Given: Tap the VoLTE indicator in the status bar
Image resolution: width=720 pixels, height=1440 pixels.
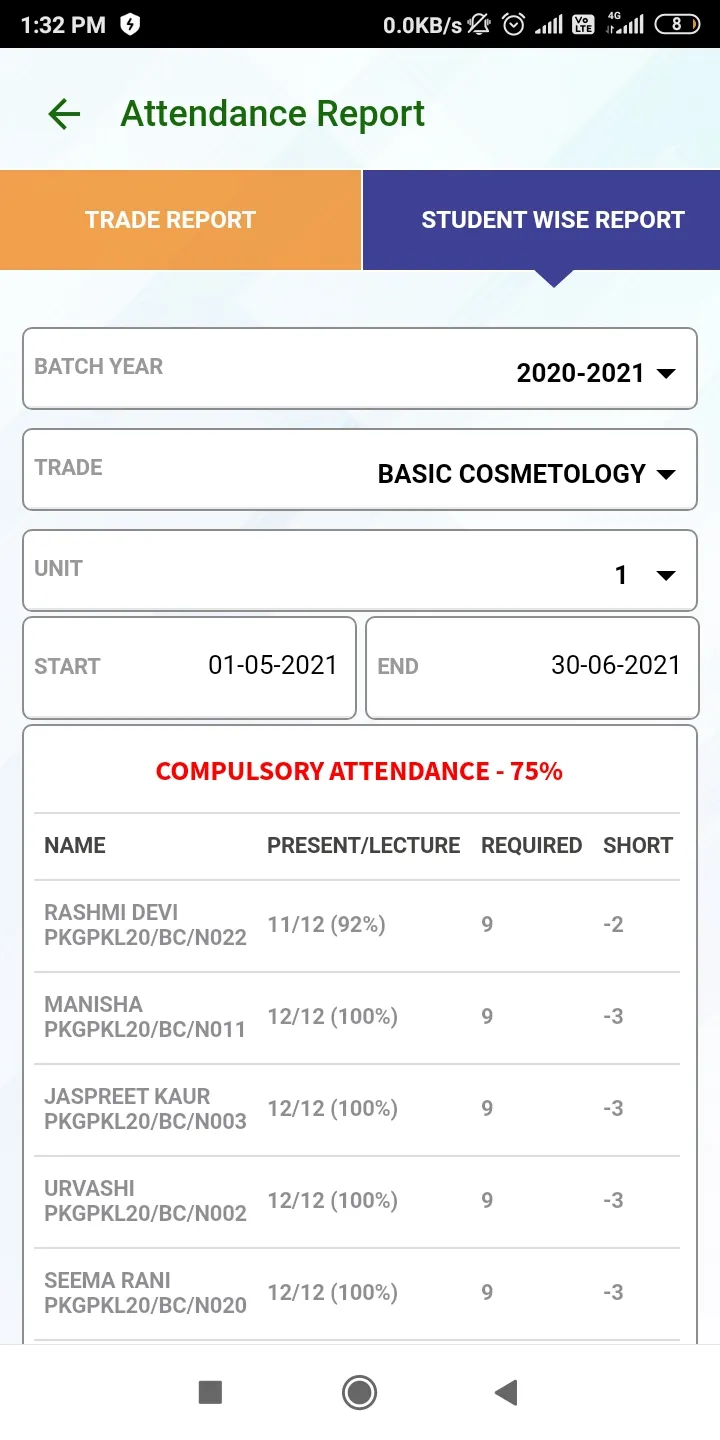Looking at the screenshot, I should [x=582, y=22].
